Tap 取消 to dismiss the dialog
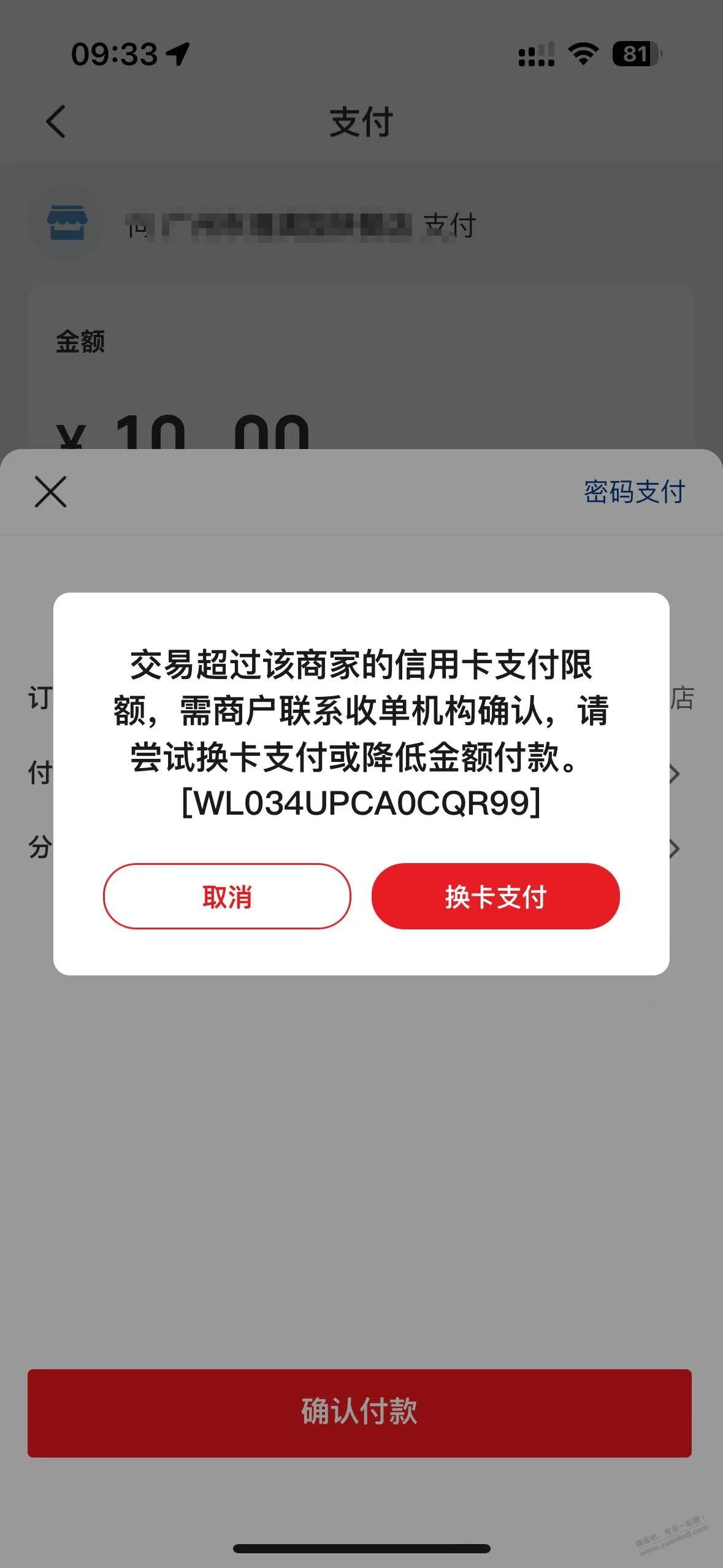Image resolution: width=723 pixels, height=1568 pixels. pyautogui.click(x=227, y=896)
